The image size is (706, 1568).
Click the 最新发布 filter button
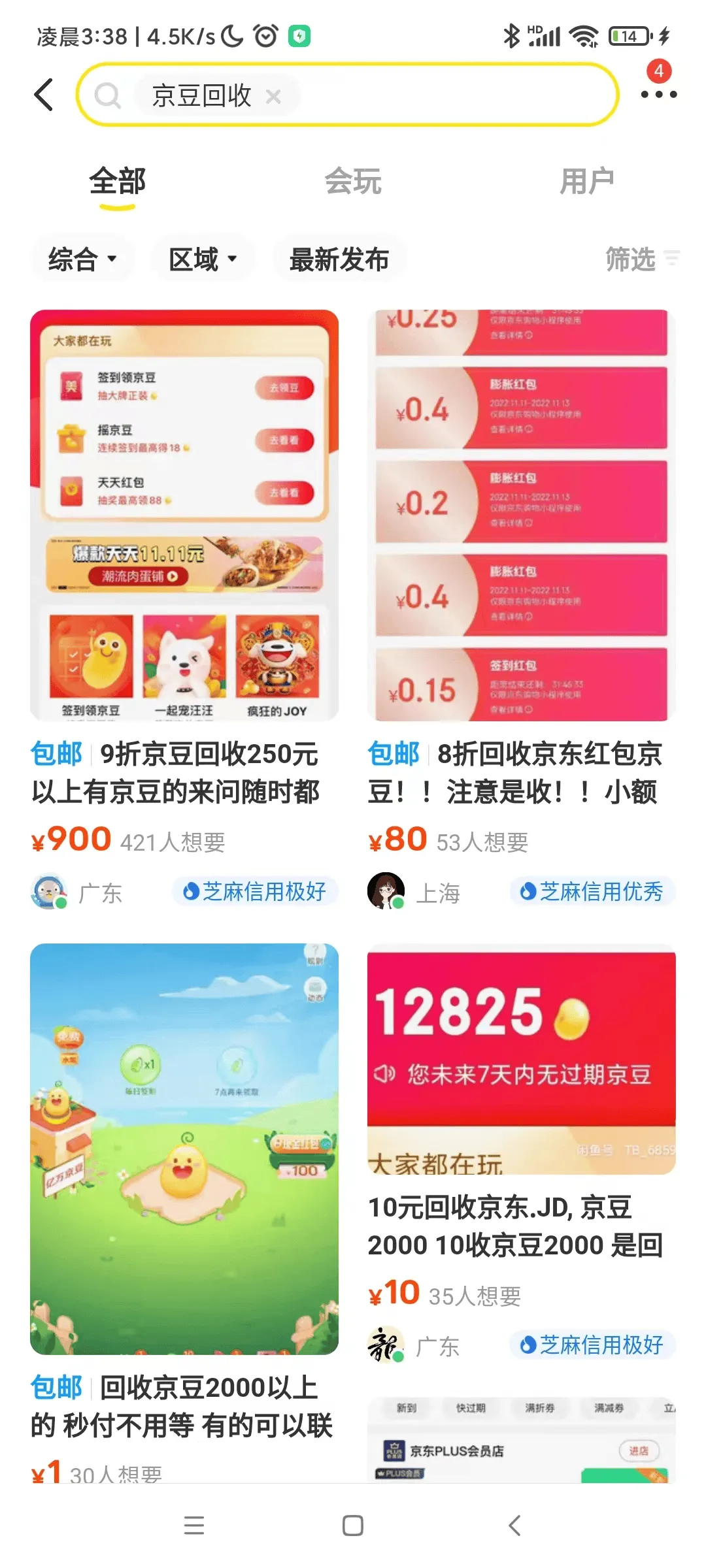[339, 259]
